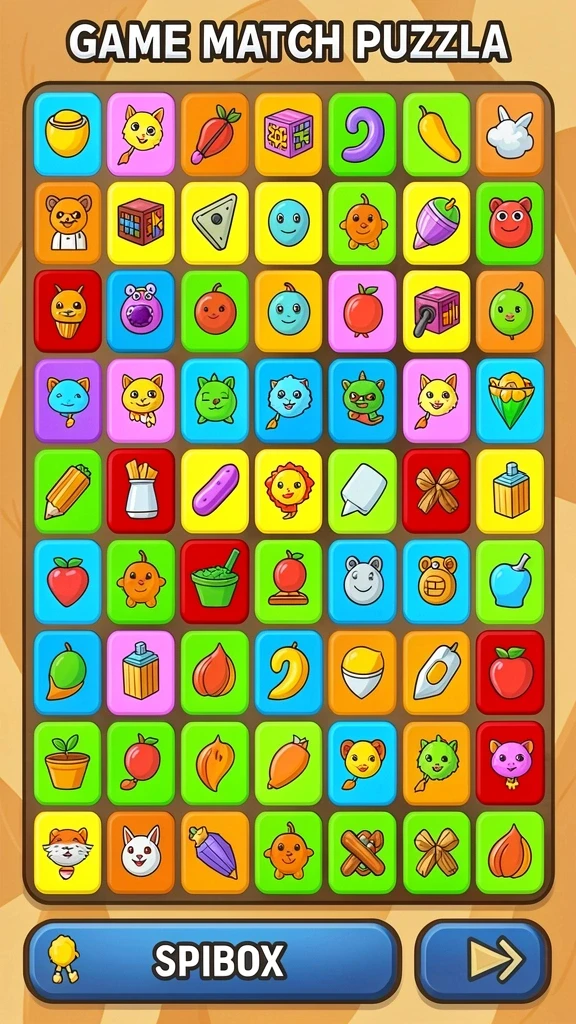Tap the white rabbit cloud tile
Image resolution: width=576 pixels, height=1024 pixels.
pos(510,134)
